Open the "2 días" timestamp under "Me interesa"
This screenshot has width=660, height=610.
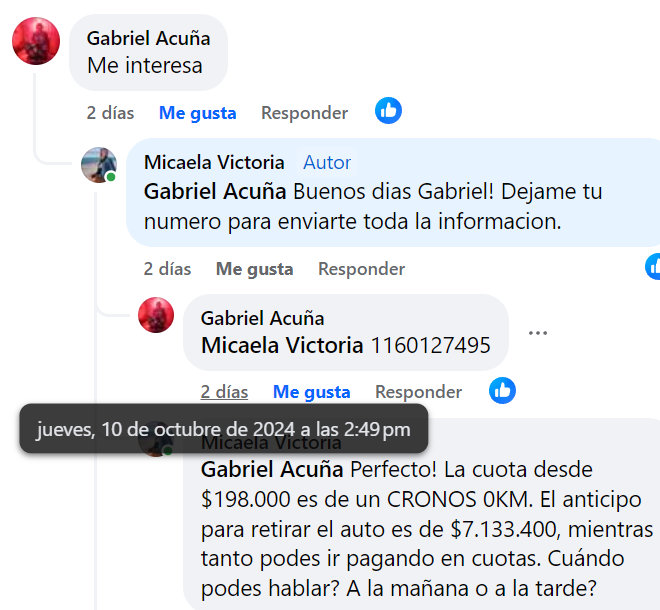110,113
